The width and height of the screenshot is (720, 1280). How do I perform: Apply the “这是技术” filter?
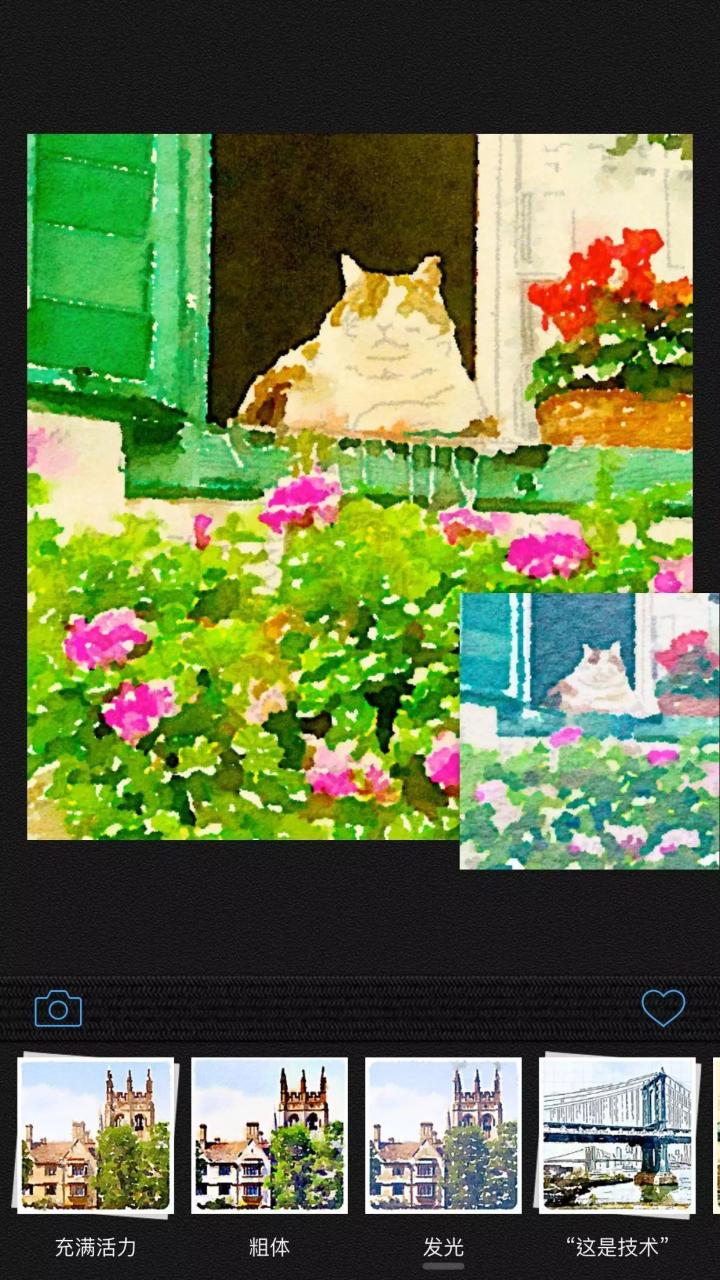(x=617, y=1136)
